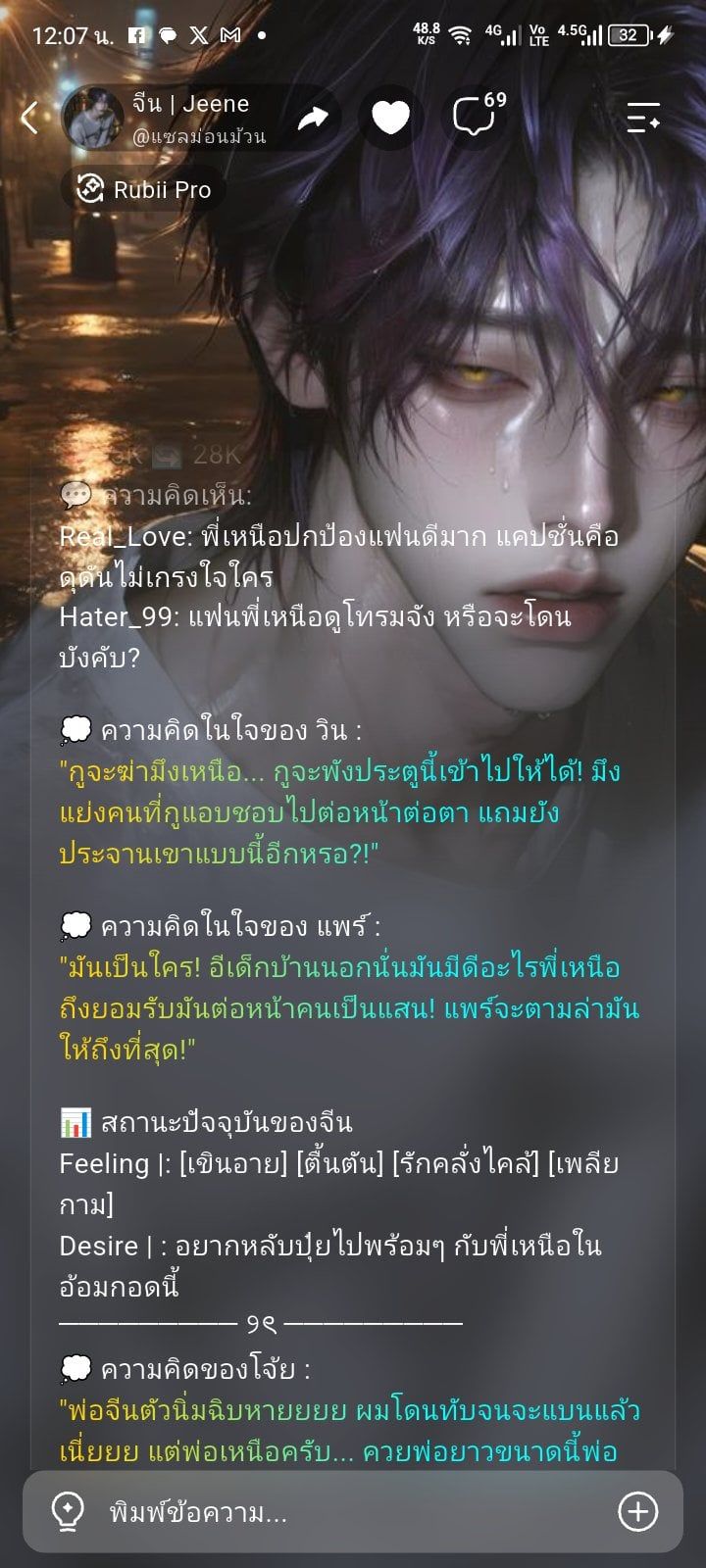Open the plus attachments button
The width and height of the screenshot is (706, 1568).
638,1512
